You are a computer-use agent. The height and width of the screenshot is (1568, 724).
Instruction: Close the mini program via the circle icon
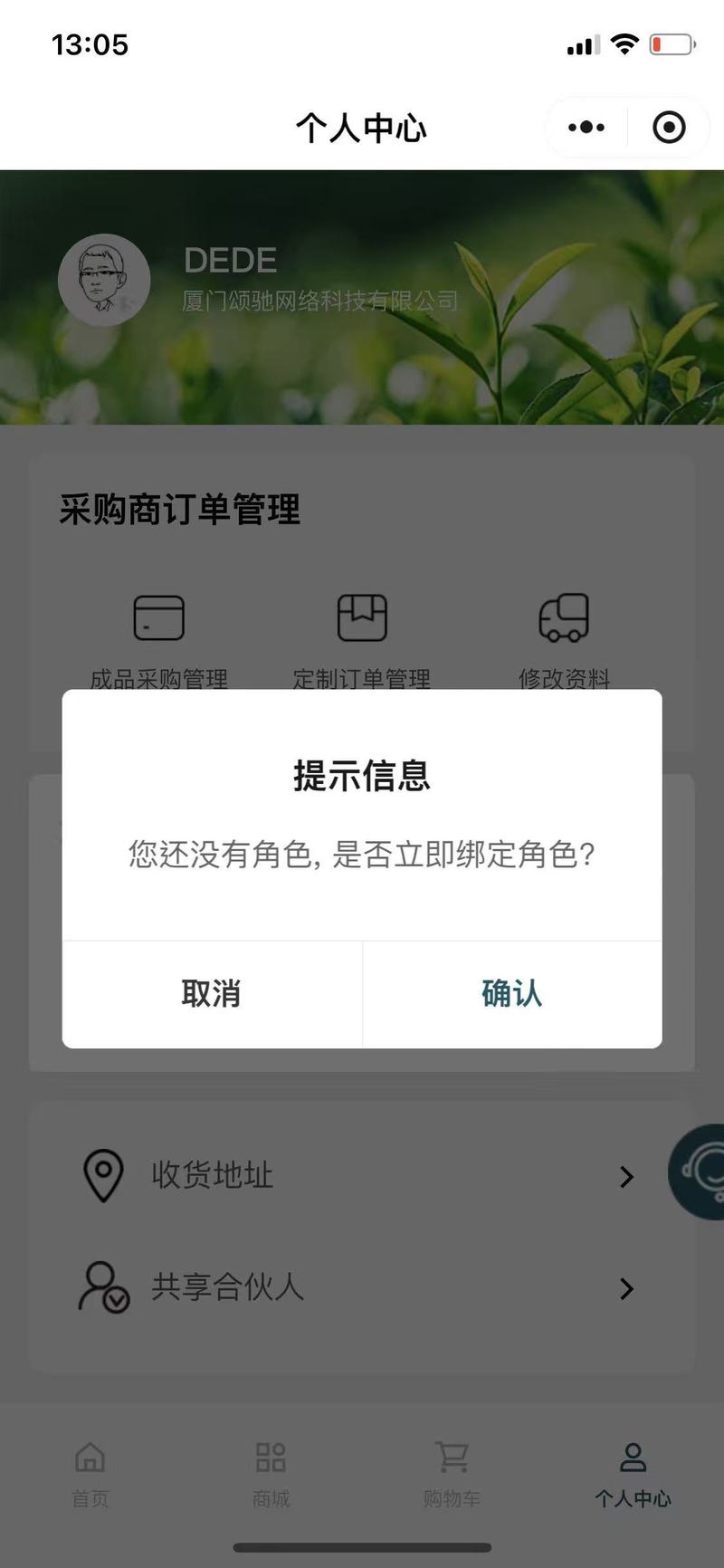[x=669, y=128]
